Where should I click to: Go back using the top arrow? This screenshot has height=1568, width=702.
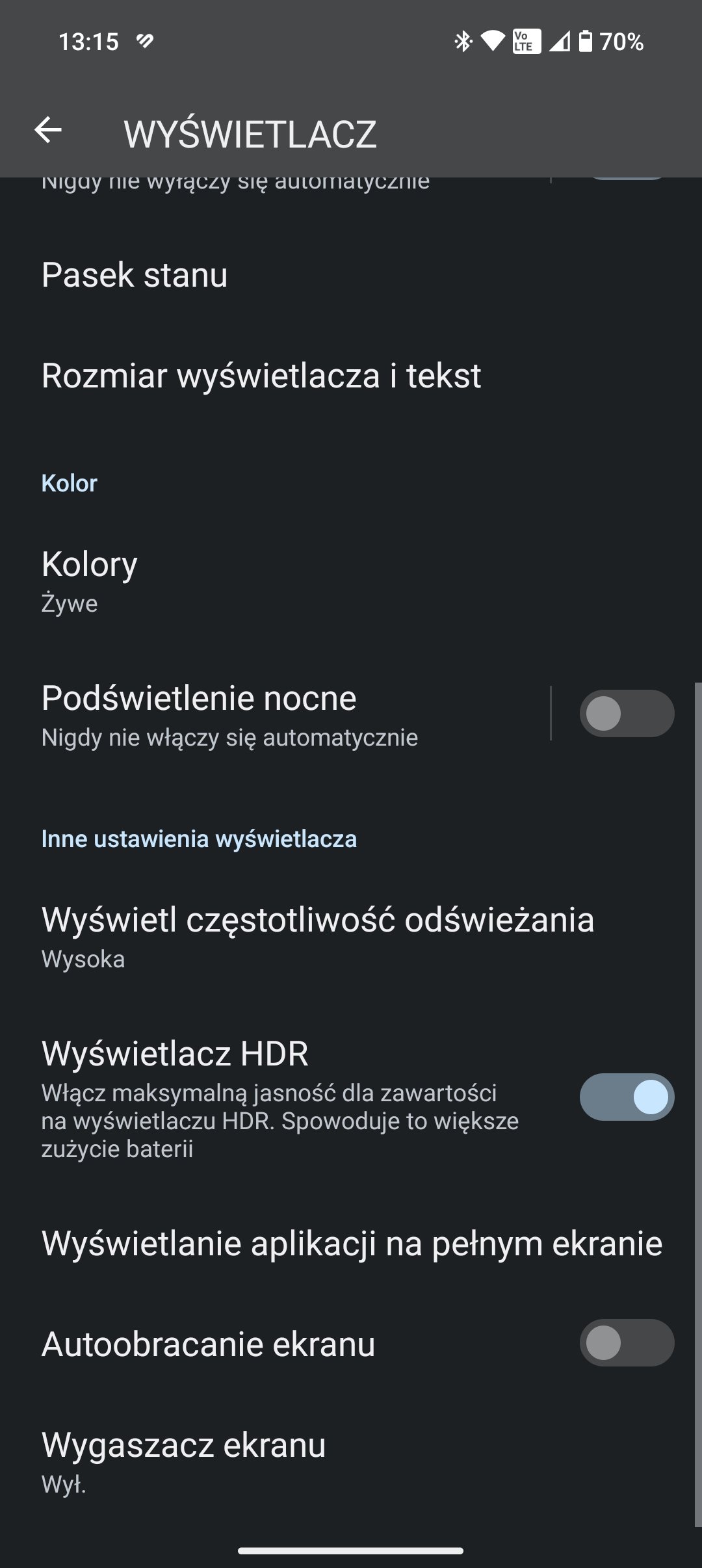coord(48,131)
